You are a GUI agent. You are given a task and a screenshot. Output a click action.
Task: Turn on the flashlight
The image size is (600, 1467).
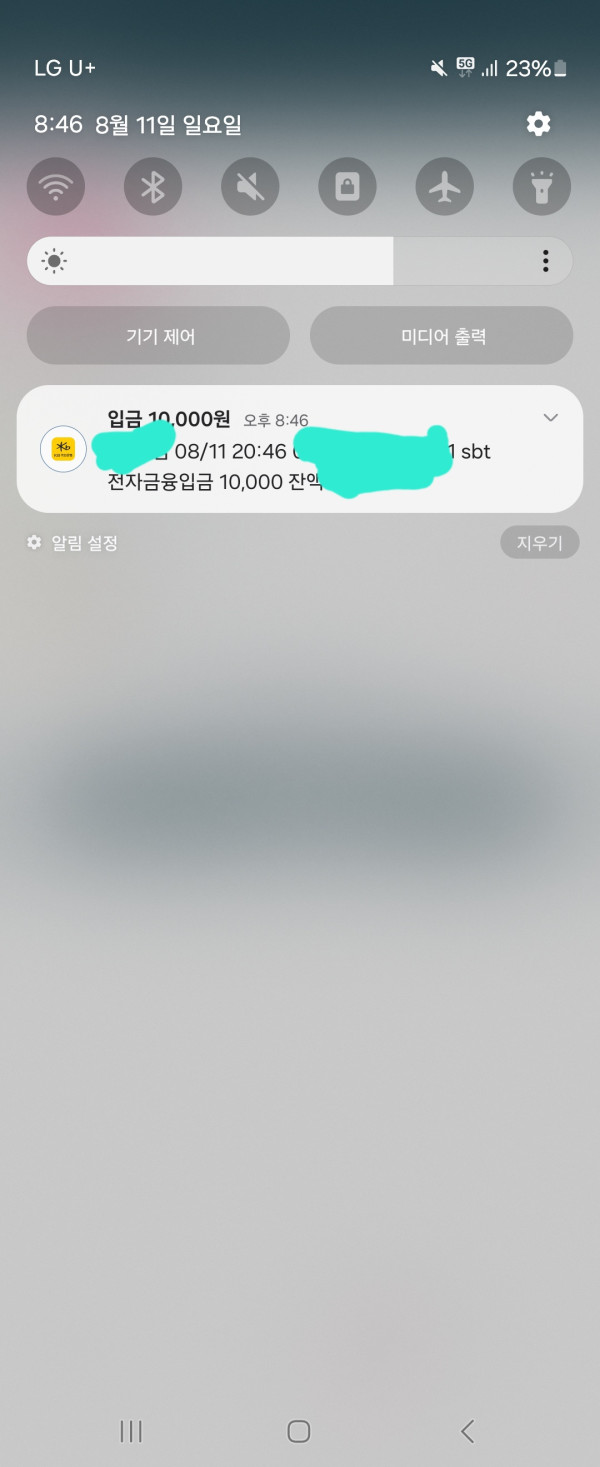tap(541, 186)
